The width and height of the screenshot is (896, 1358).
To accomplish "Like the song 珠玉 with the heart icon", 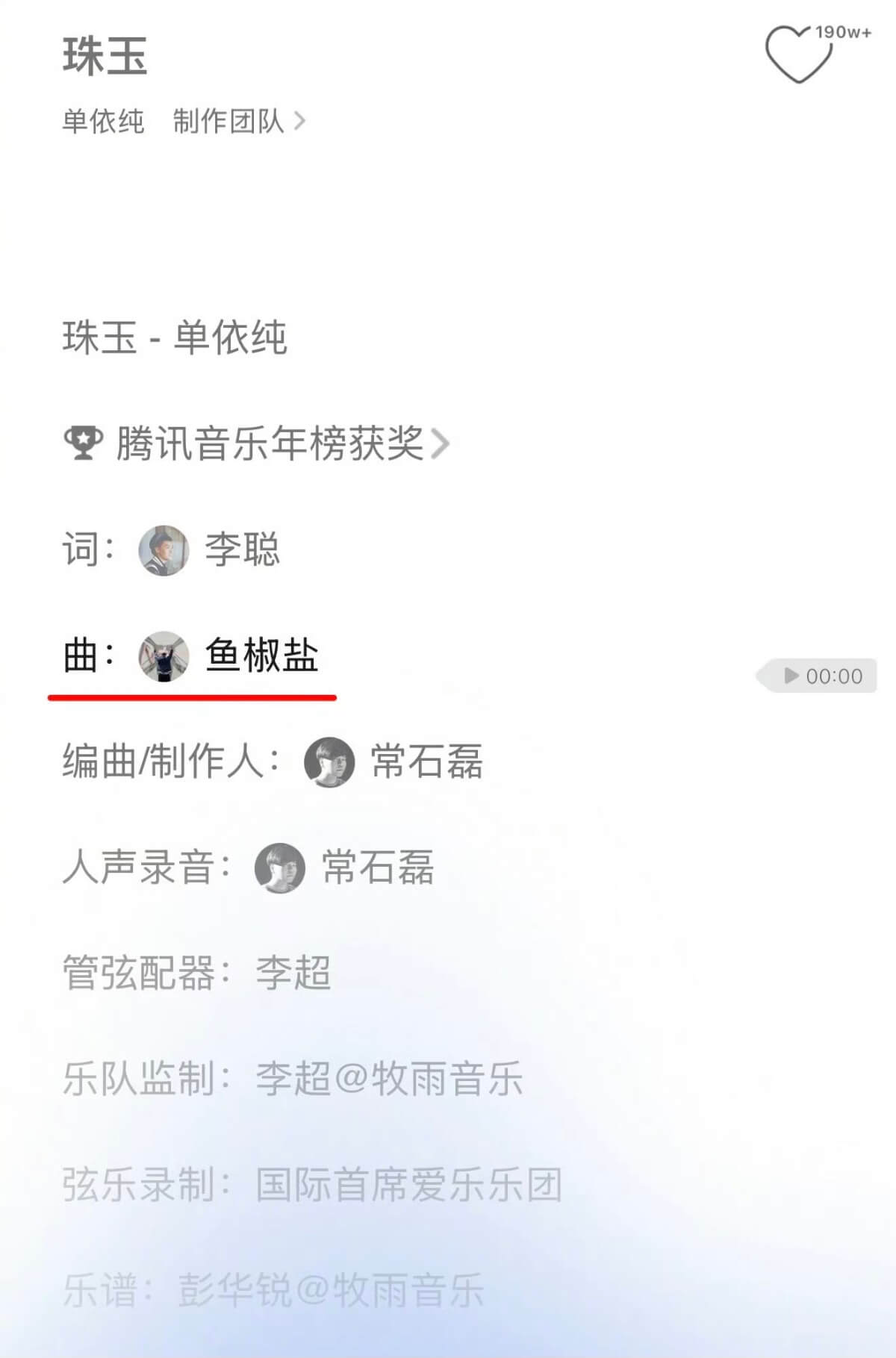I will pos(798,54).
